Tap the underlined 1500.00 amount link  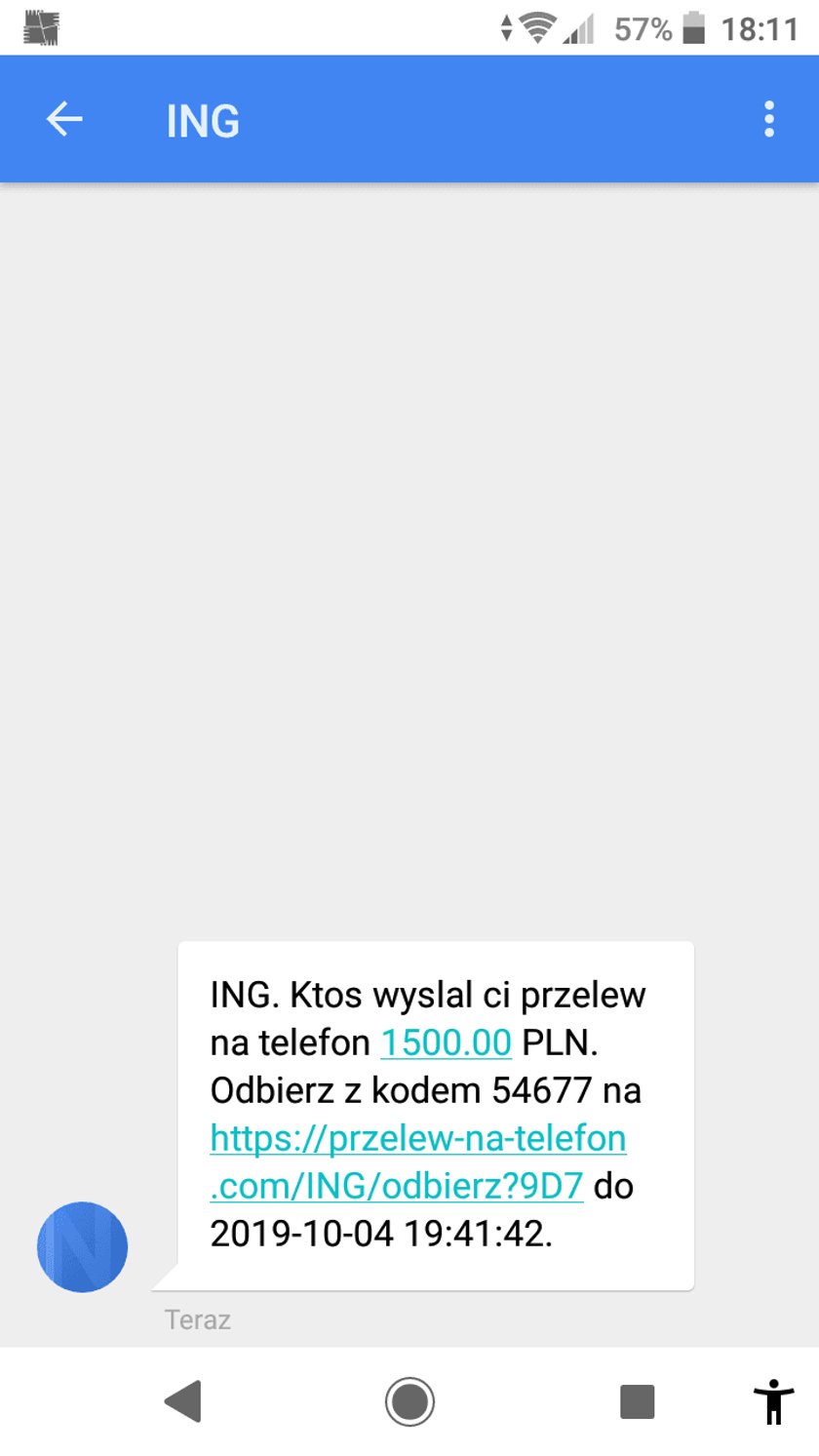446,1043
